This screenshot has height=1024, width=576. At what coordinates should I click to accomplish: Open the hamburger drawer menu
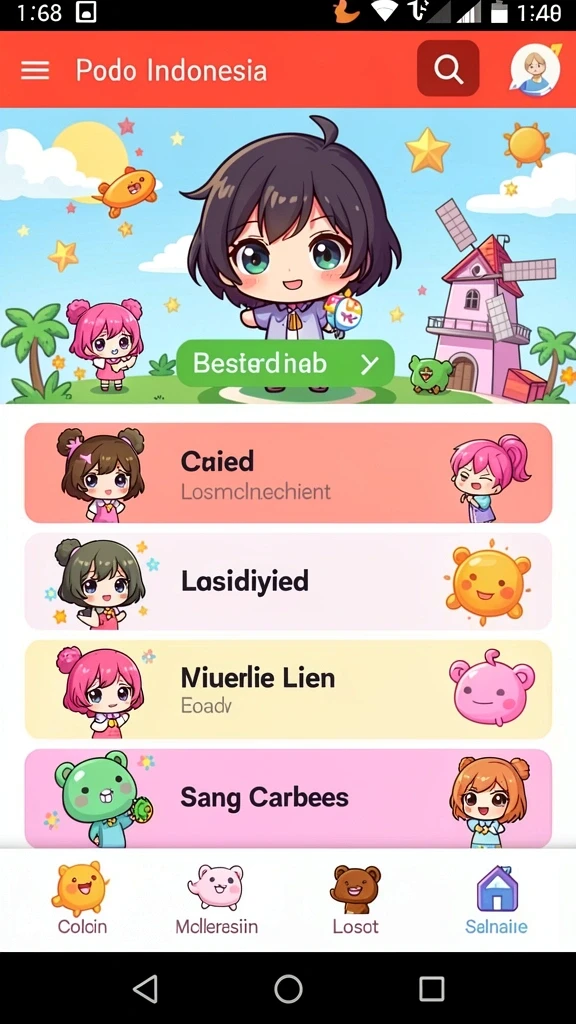[x=35, y=70]
